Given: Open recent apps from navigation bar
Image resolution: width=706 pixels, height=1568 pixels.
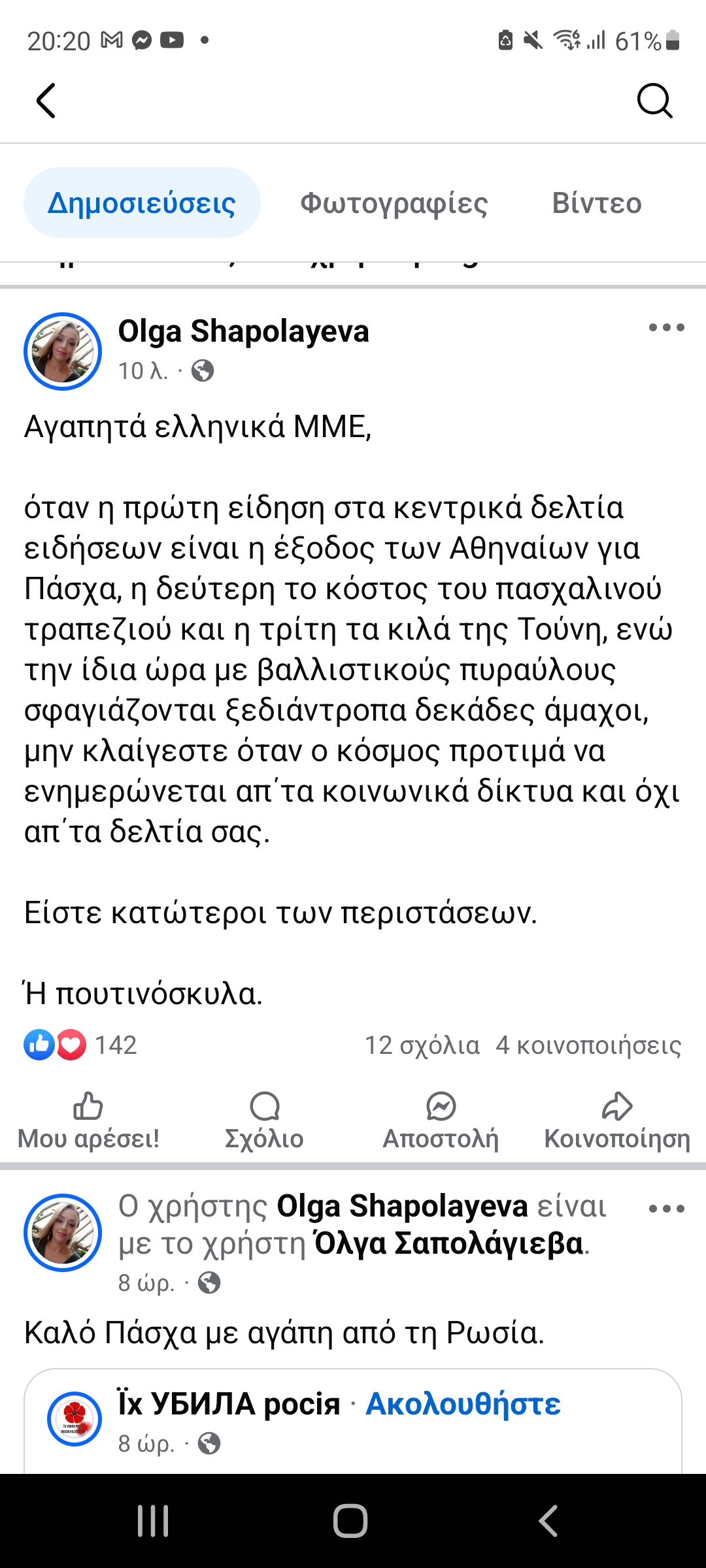Looking at the screenshot, I should pos(153,1520).
